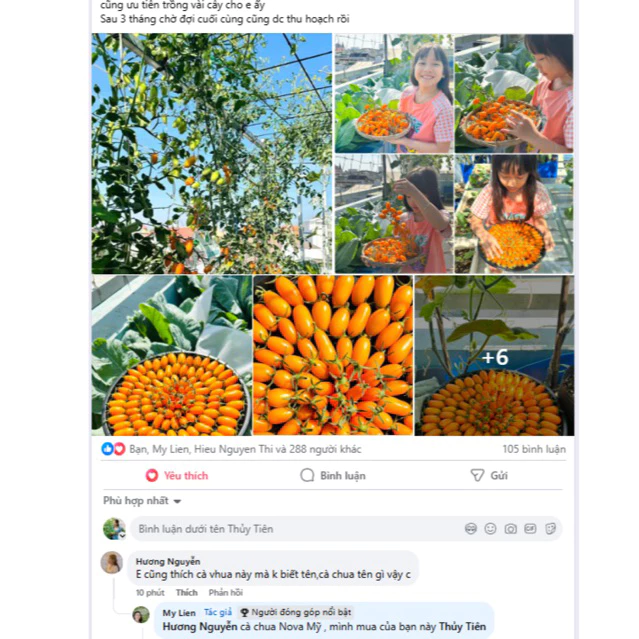This screenshot has width=639, height=639.
Task: Open Hương Nguyễn's profile from her comment
Action: pos(167,561)
